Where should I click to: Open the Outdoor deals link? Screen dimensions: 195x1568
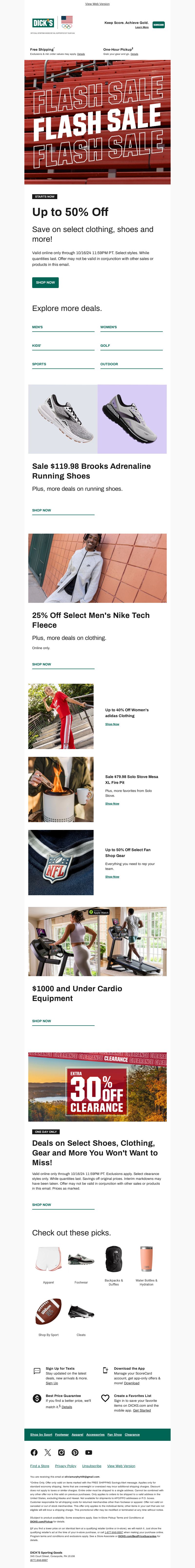click(x=109, y=364)
